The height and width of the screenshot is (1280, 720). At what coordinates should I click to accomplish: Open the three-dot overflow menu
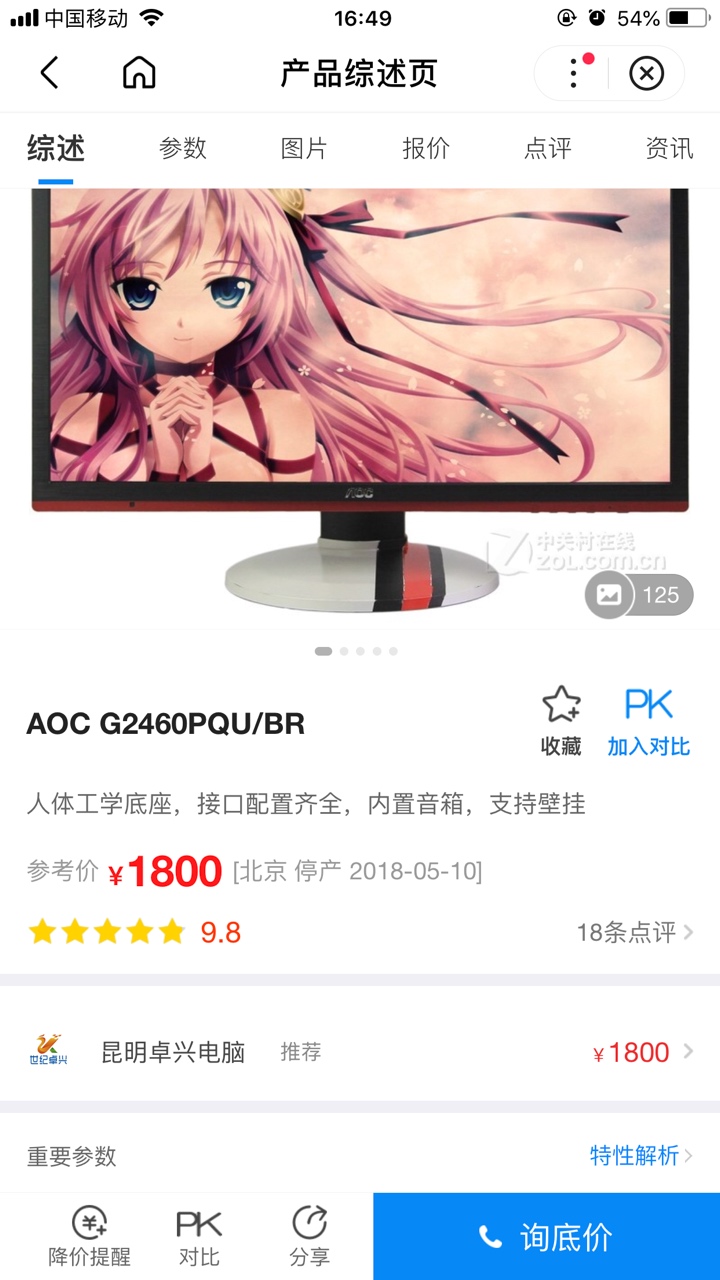click(573, 73)
